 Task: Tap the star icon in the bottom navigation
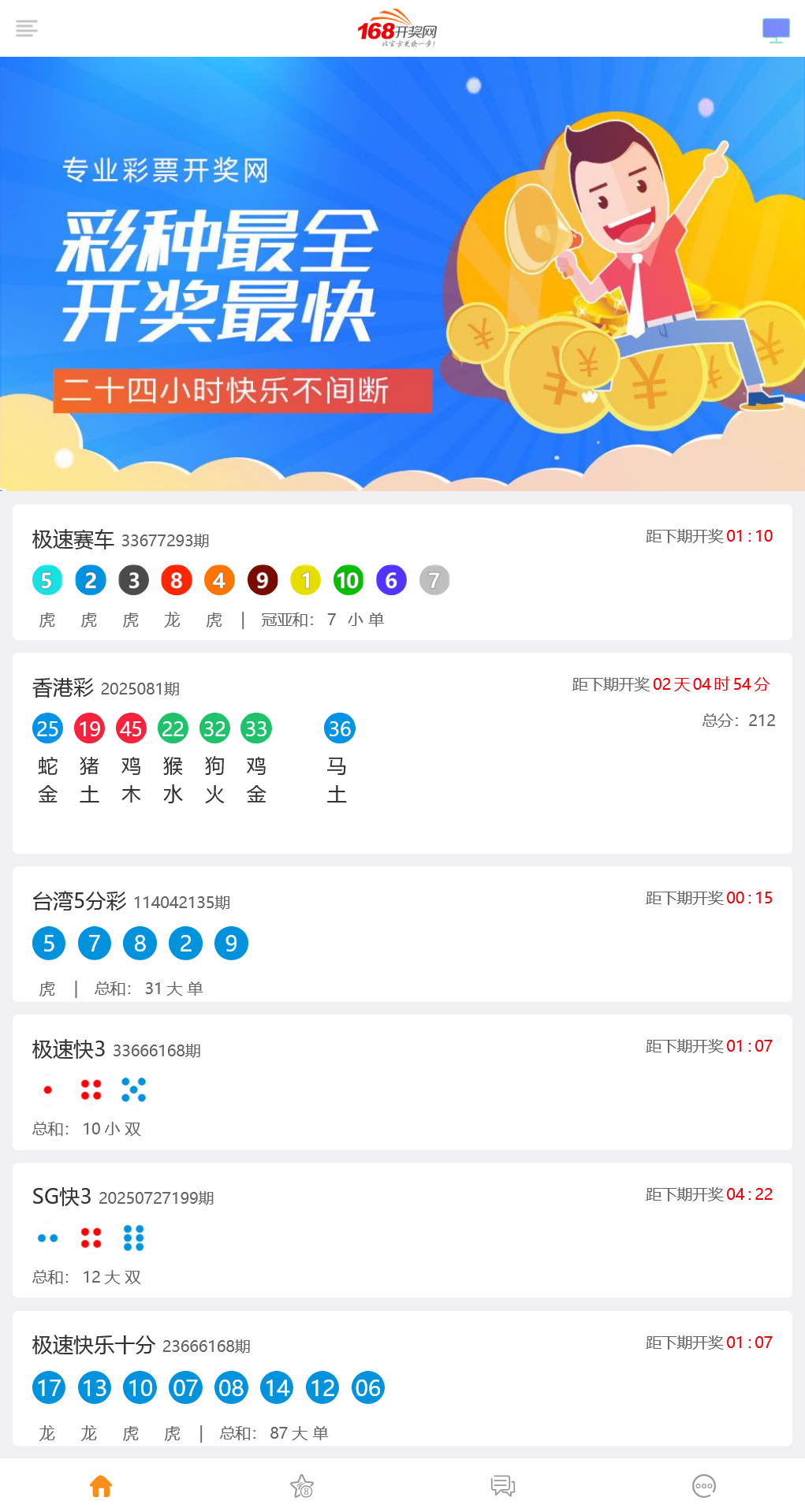point(302,1484)
